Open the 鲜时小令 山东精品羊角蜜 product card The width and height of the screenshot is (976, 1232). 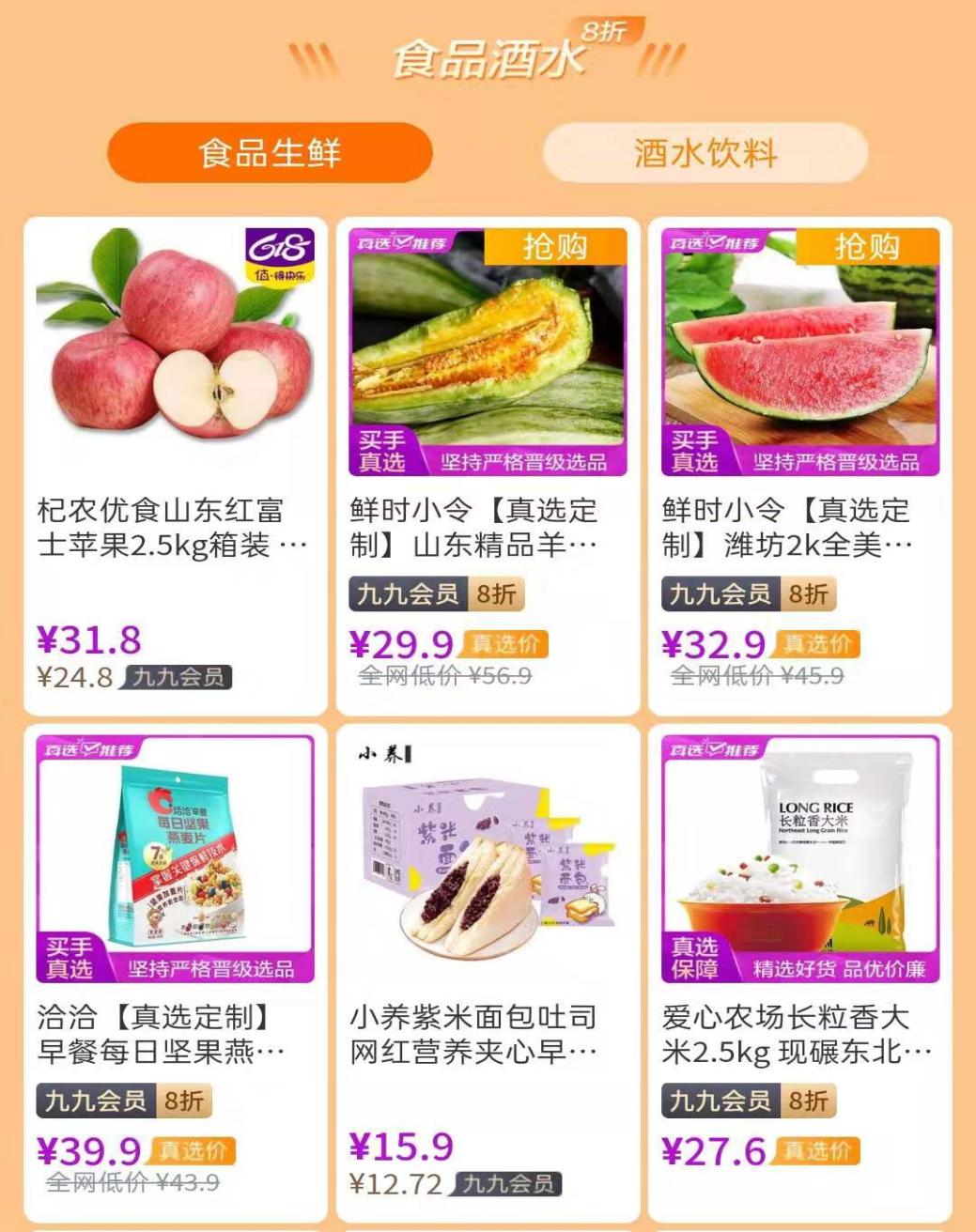488,465
